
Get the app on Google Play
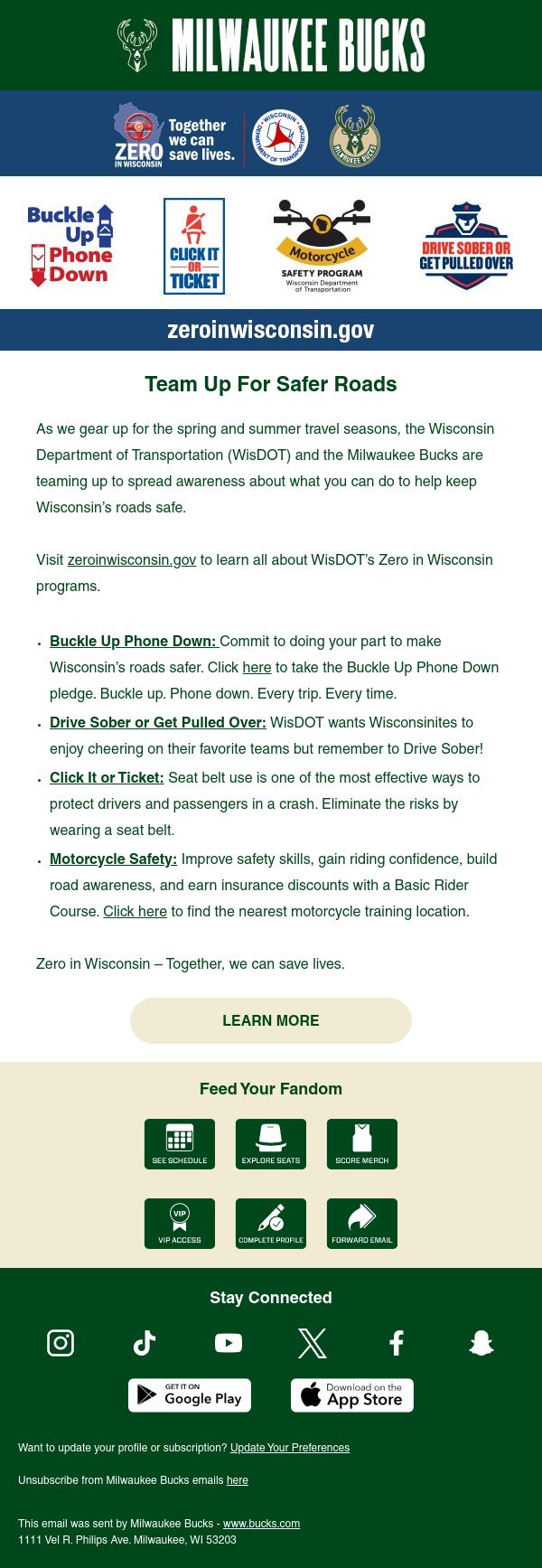[x=190, y=1395]
